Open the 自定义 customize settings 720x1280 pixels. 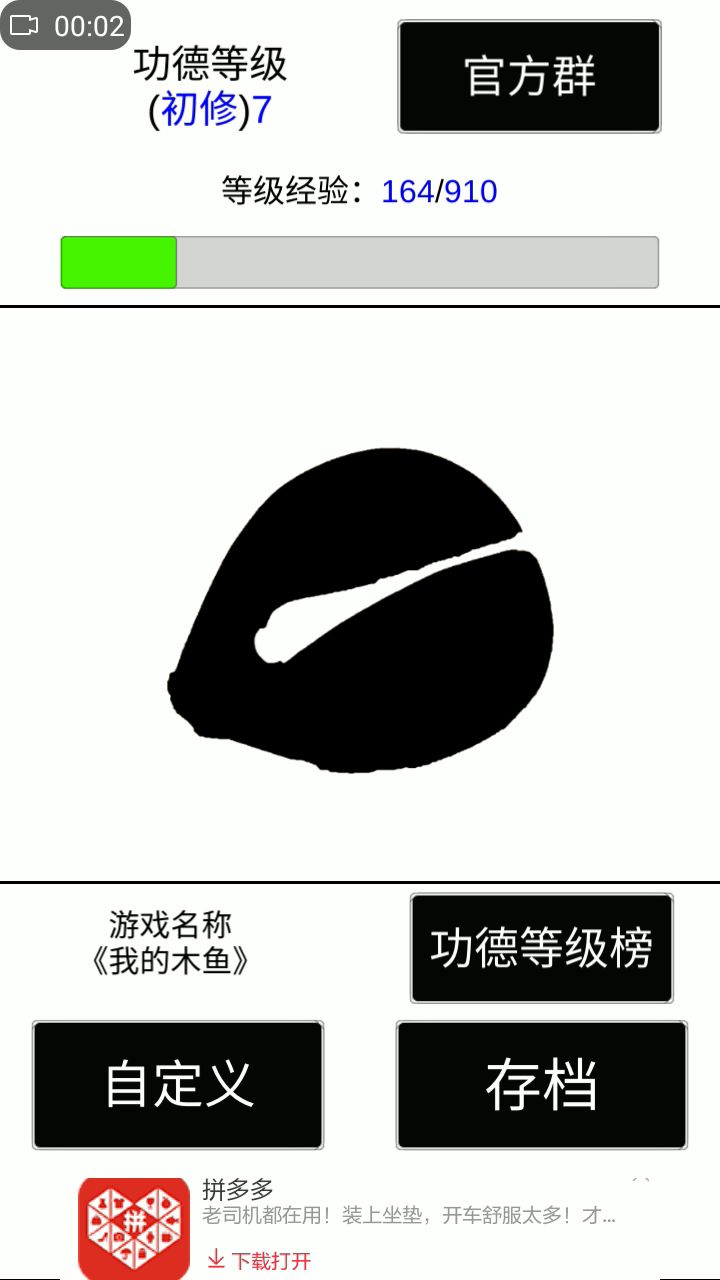coord(178,1085)
